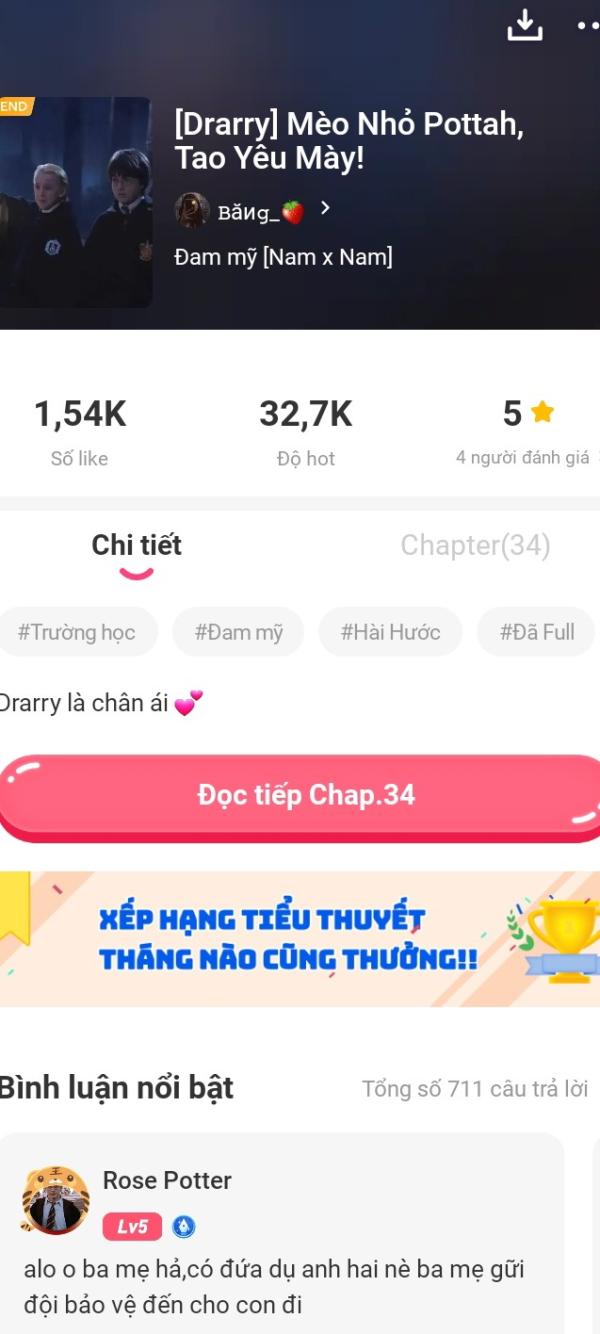
Task: Continue reading with Đọc tiếp Chap.34
Action: [x=305, y=795]
